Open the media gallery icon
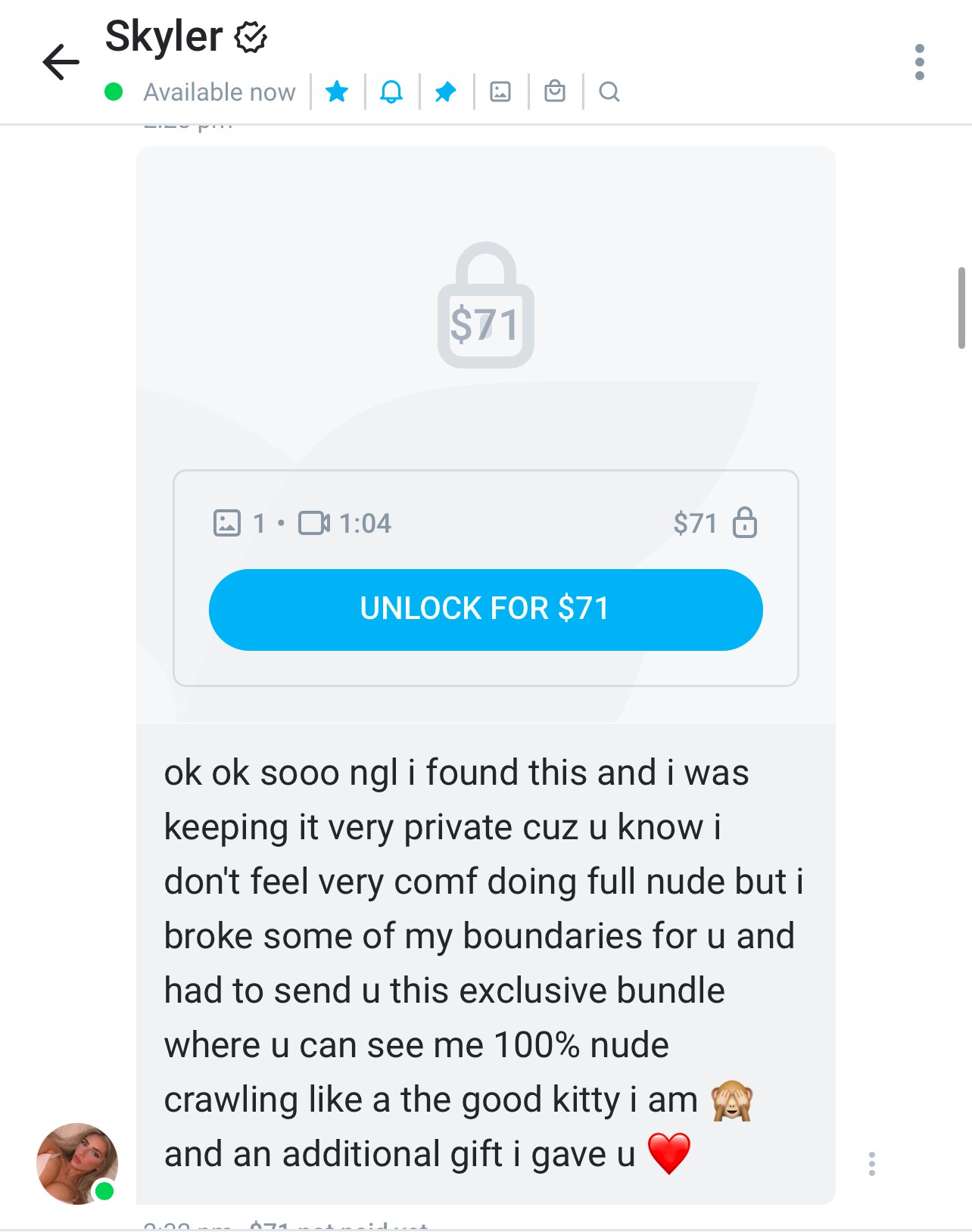Image resolution: width=972 pixels, height=1232 pixels. click(500, 92)
